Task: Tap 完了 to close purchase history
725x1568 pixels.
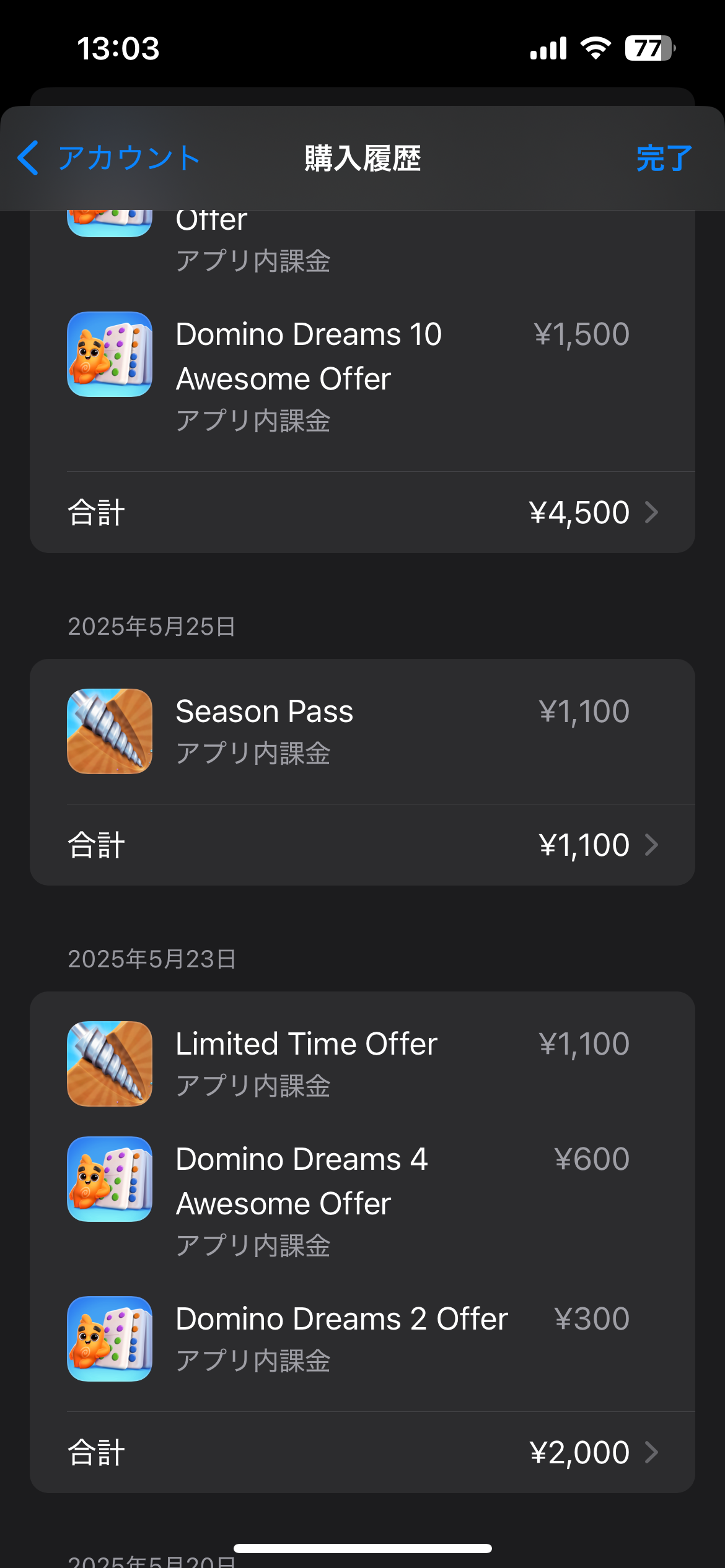Action: 664,159
